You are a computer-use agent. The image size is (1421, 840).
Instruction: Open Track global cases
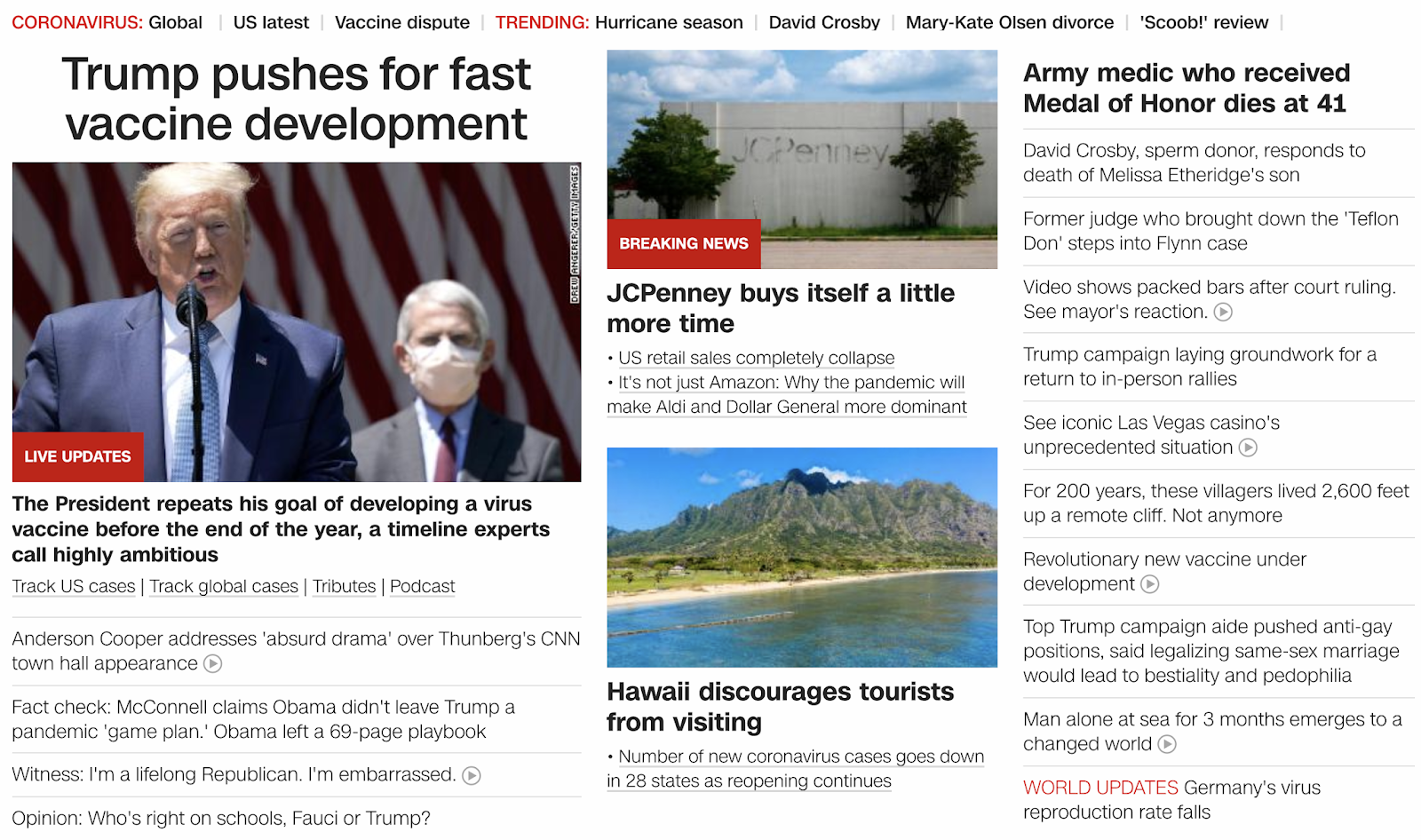click(x=224, y=586)
